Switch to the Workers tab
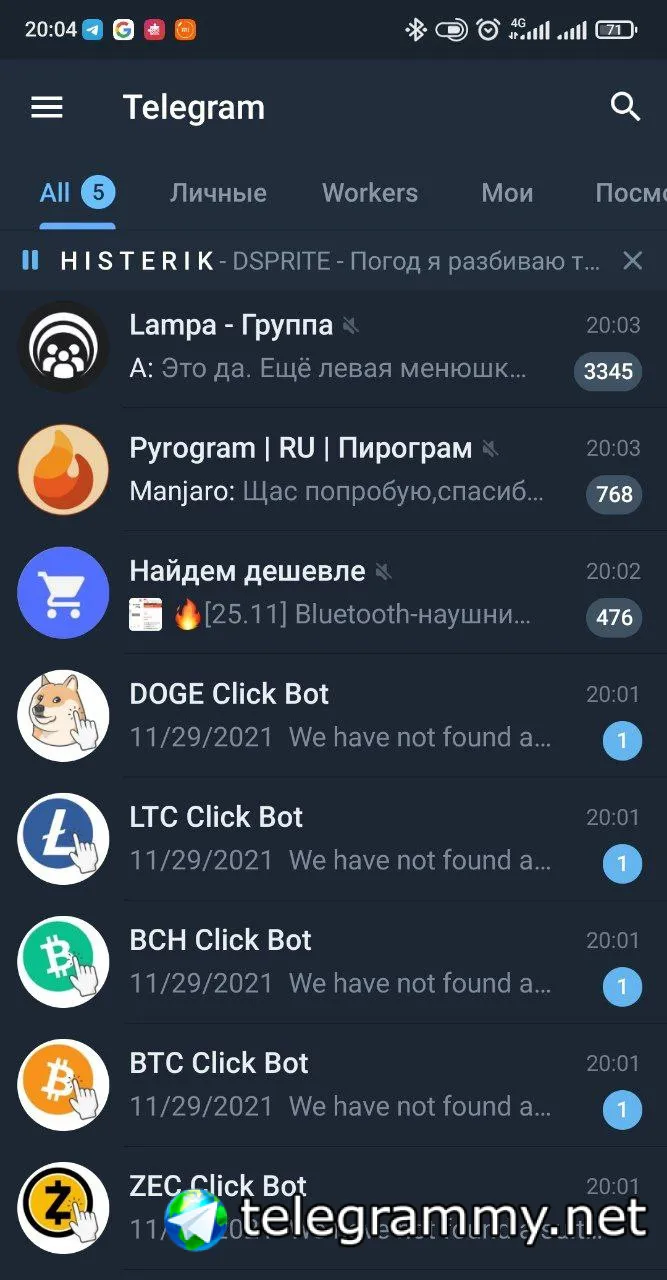 (370, 193)
